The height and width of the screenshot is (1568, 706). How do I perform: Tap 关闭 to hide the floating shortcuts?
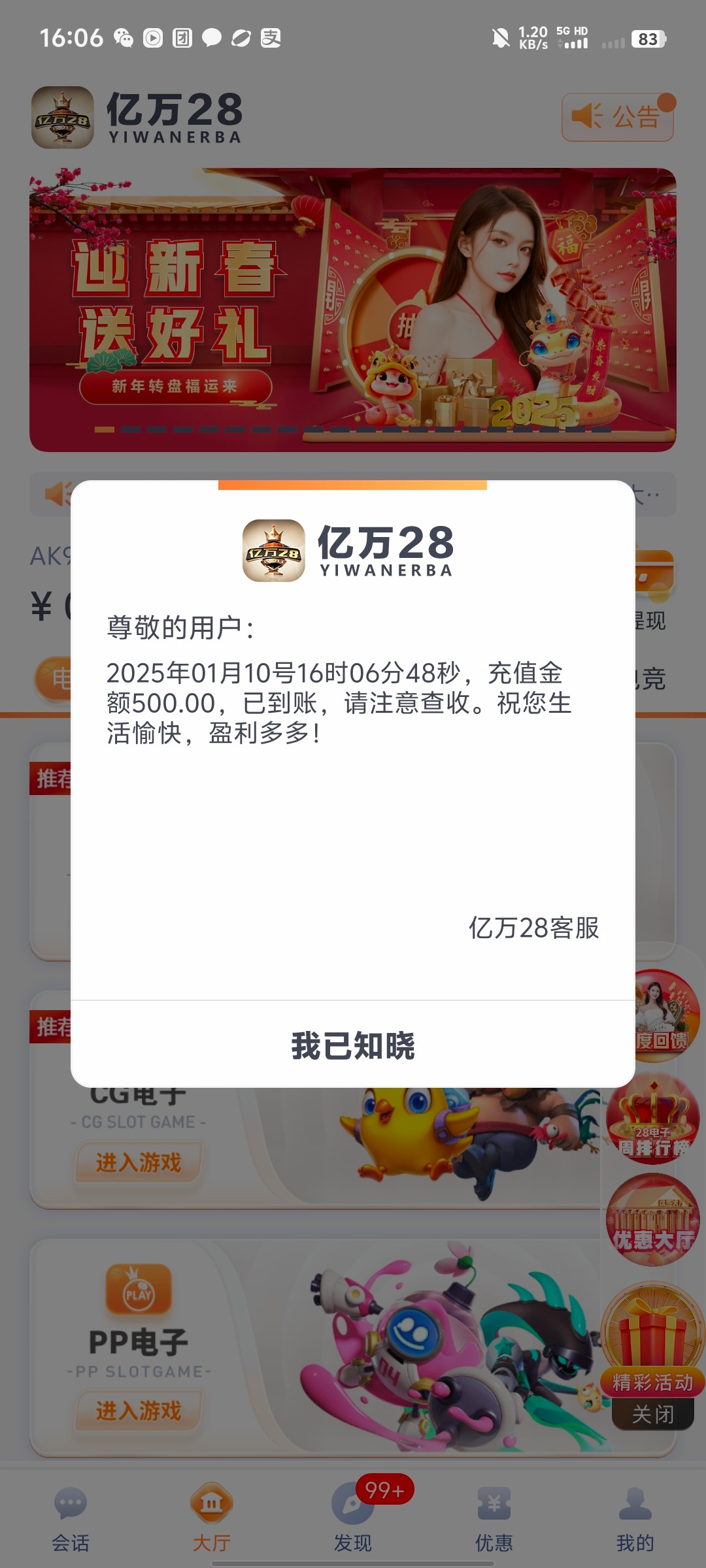tap(652, 1415)
